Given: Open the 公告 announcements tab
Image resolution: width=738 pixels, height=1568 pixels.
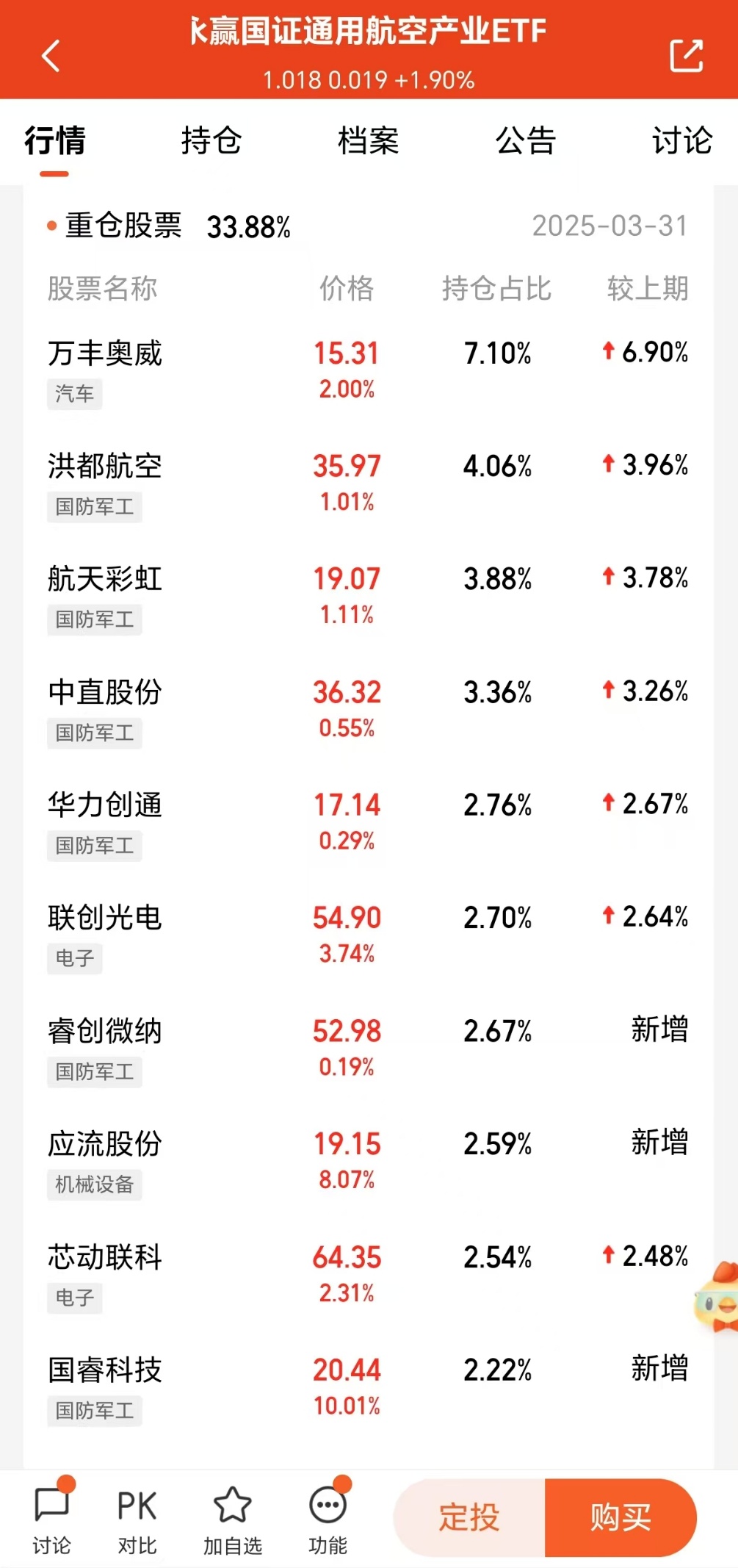Looking at the screenshot, I should [x=526, y=142].
